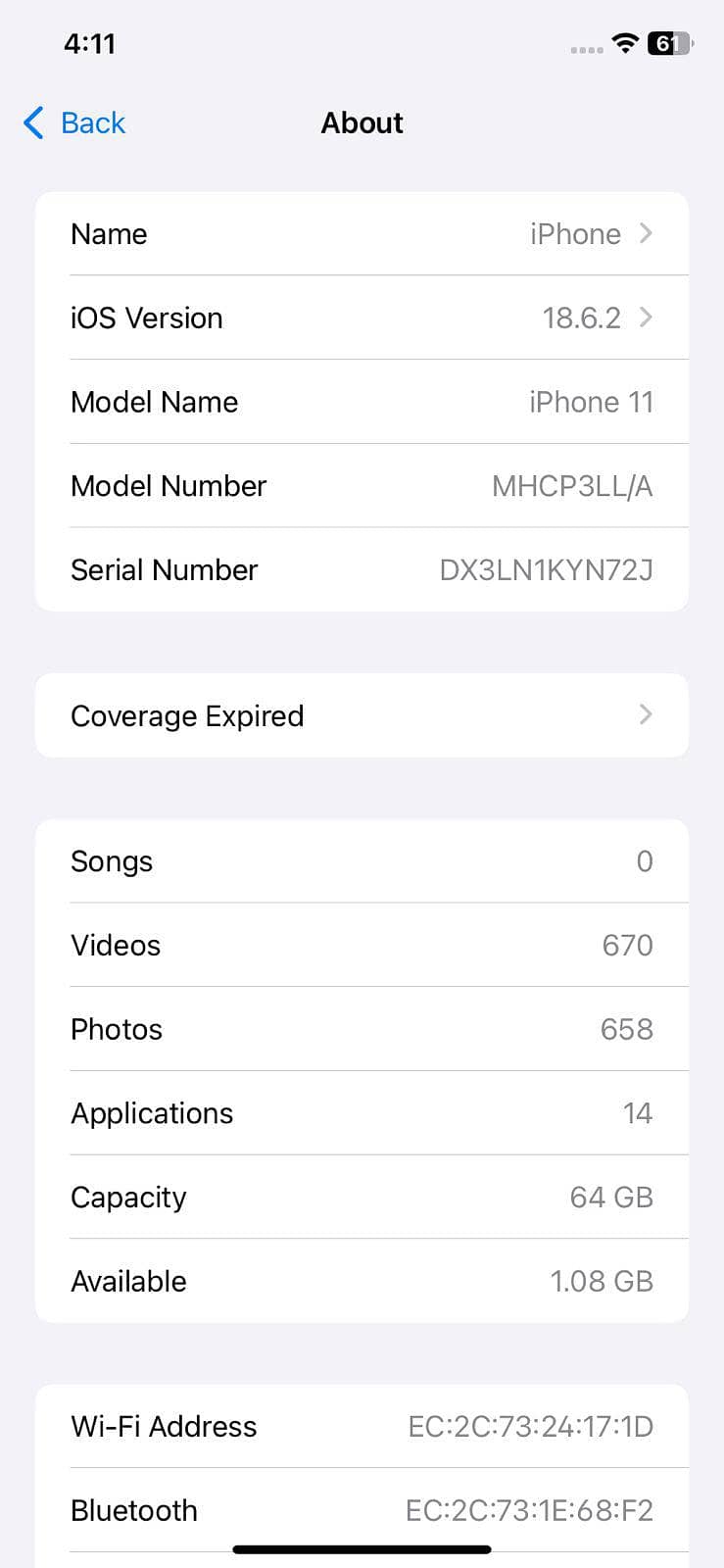Tap the battery indicator showing 61
724x1568 pixels.
click(x=668, y=44)
